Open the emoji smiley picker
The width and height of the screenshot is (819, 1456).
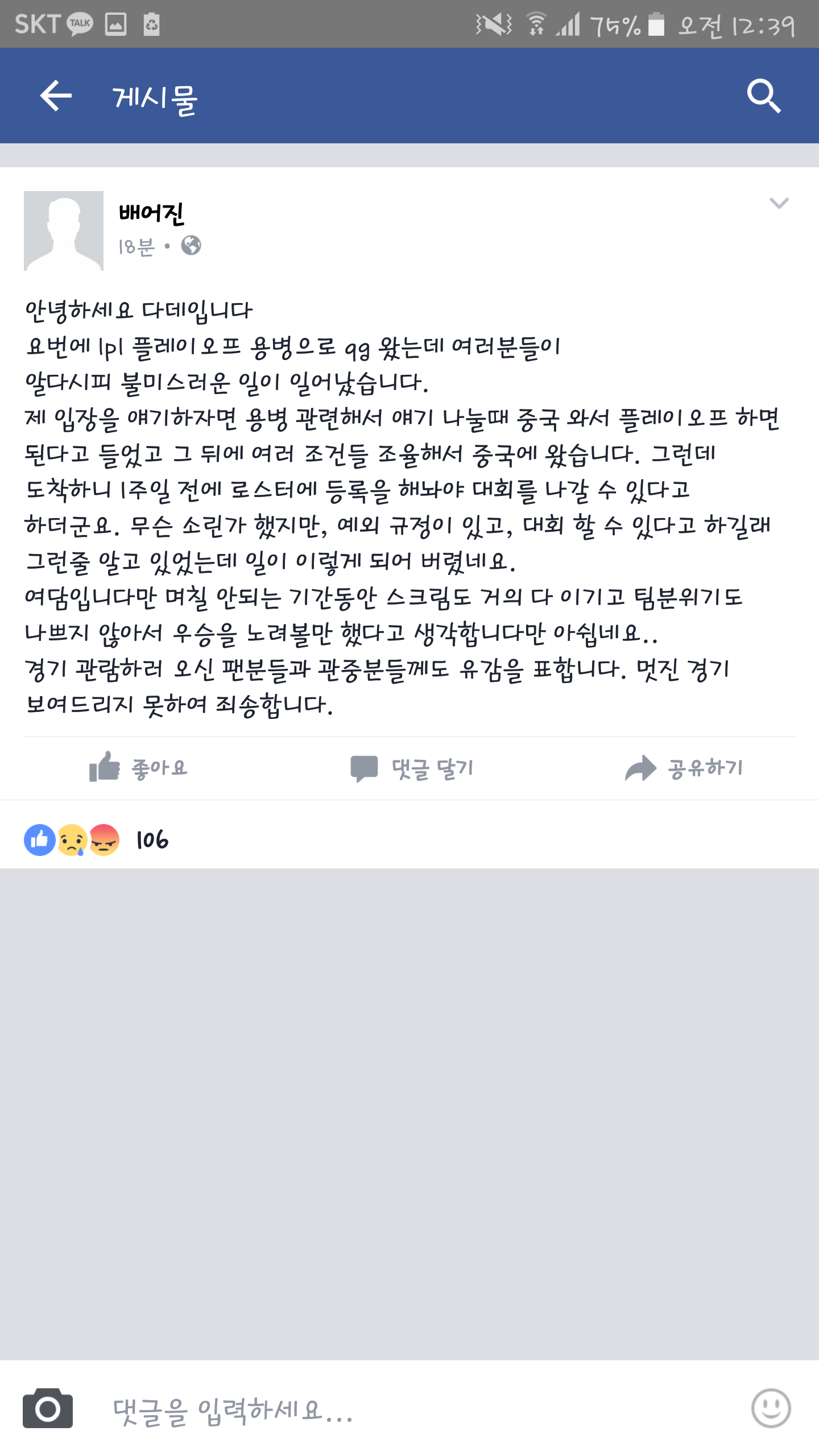[771, 1408]
